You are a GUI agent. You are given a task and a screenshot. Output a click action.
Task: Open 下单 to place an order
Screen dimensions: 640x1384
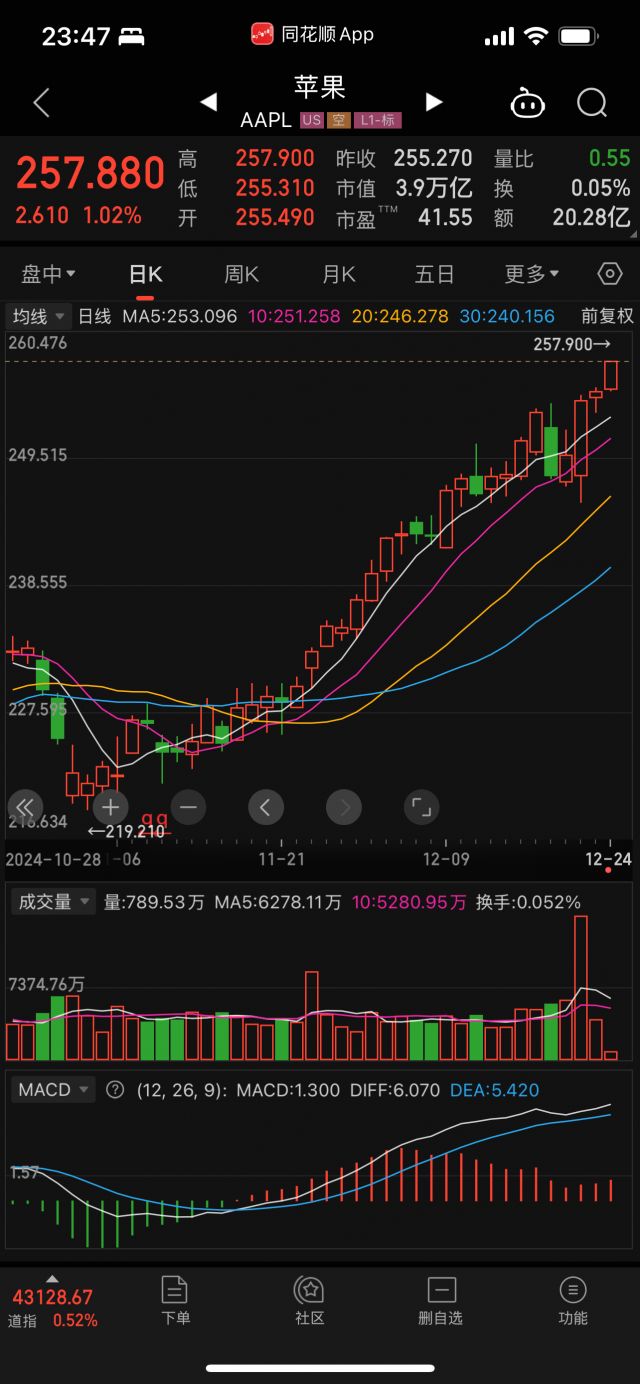point(175,1300)
